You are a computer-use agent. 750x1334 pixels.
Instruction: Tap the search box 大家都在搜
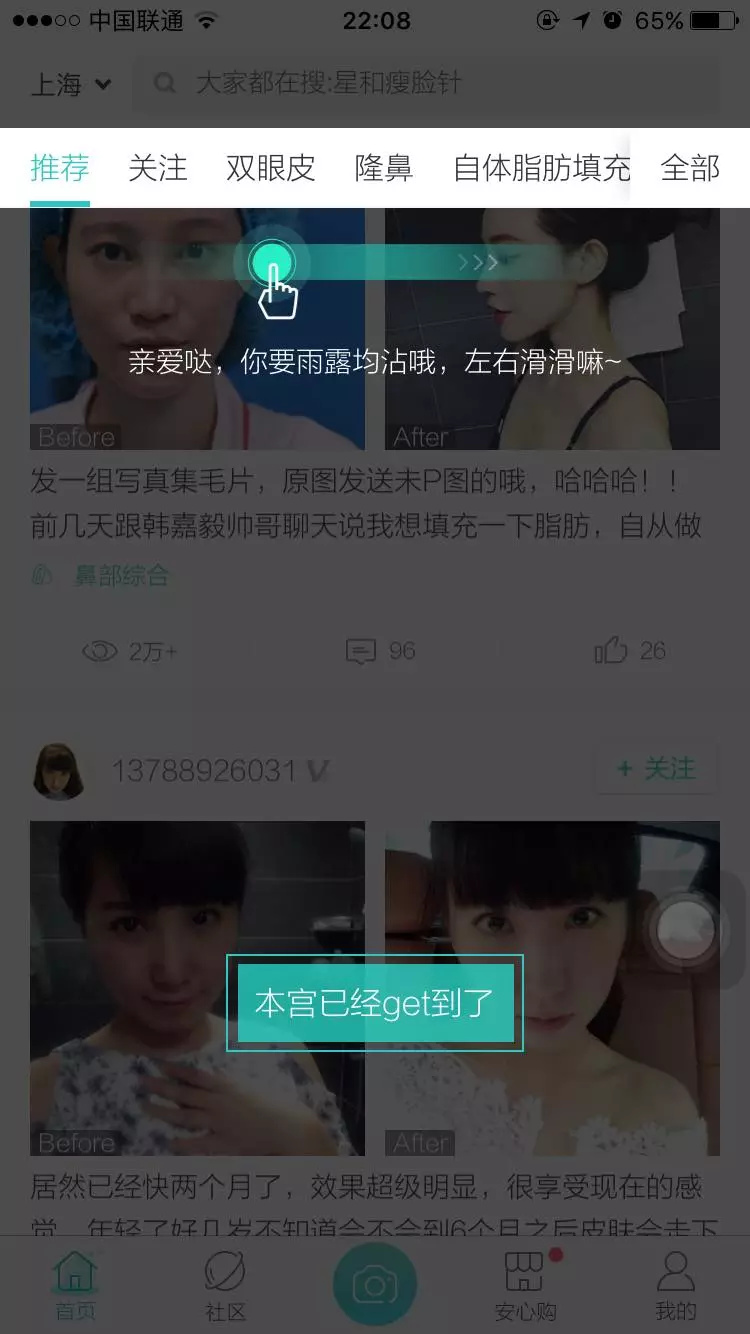tap(426, 84)
